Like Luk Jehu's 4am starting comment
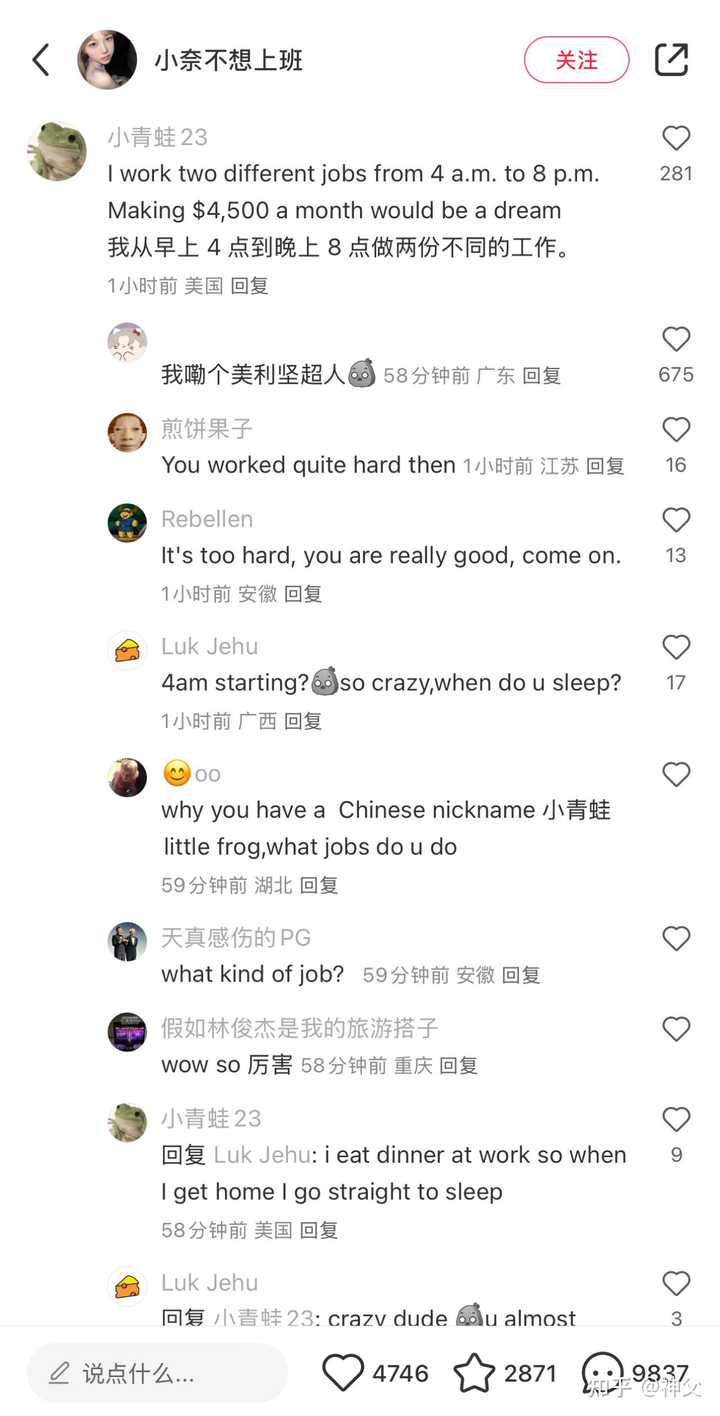Screen dimensions: 720x1416 point(676,648)
